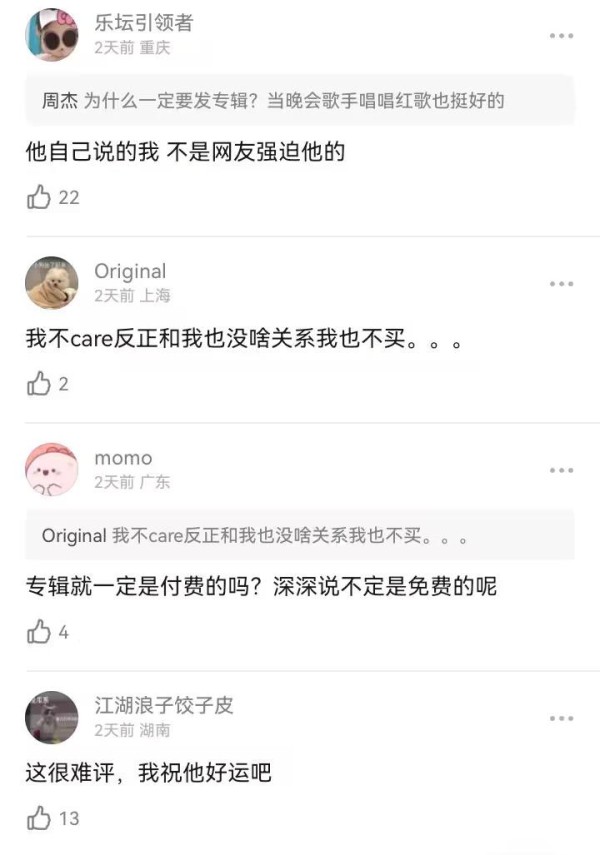Tap momo's avatar
The image size is (600, 855).
click(x=51, y=469)
